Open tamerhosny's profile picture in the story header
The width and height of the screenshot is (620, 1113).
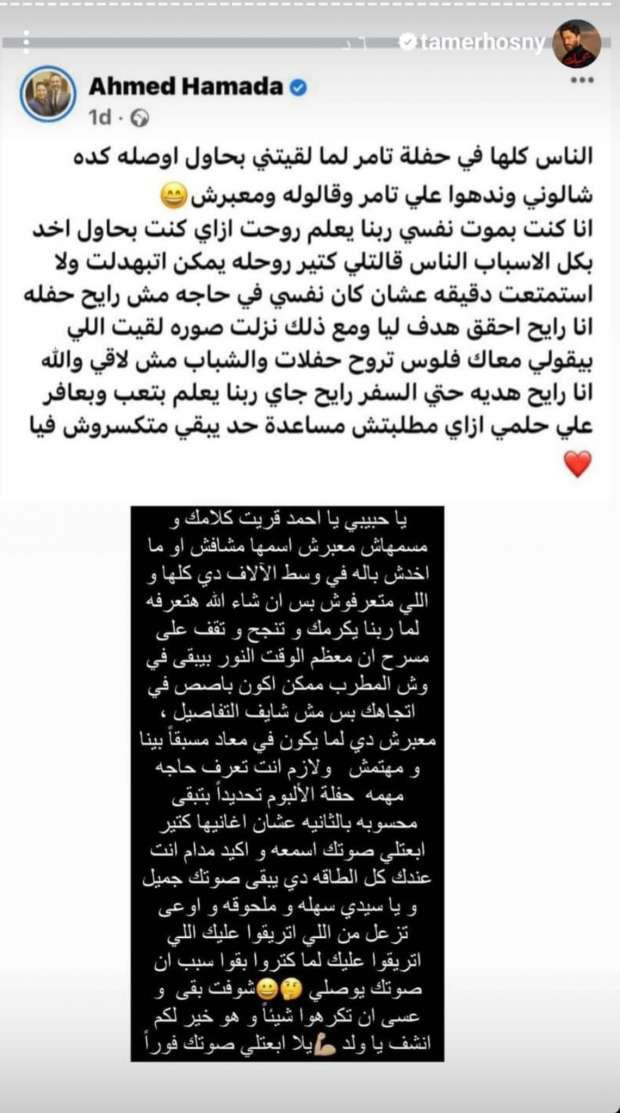point(577,43)
